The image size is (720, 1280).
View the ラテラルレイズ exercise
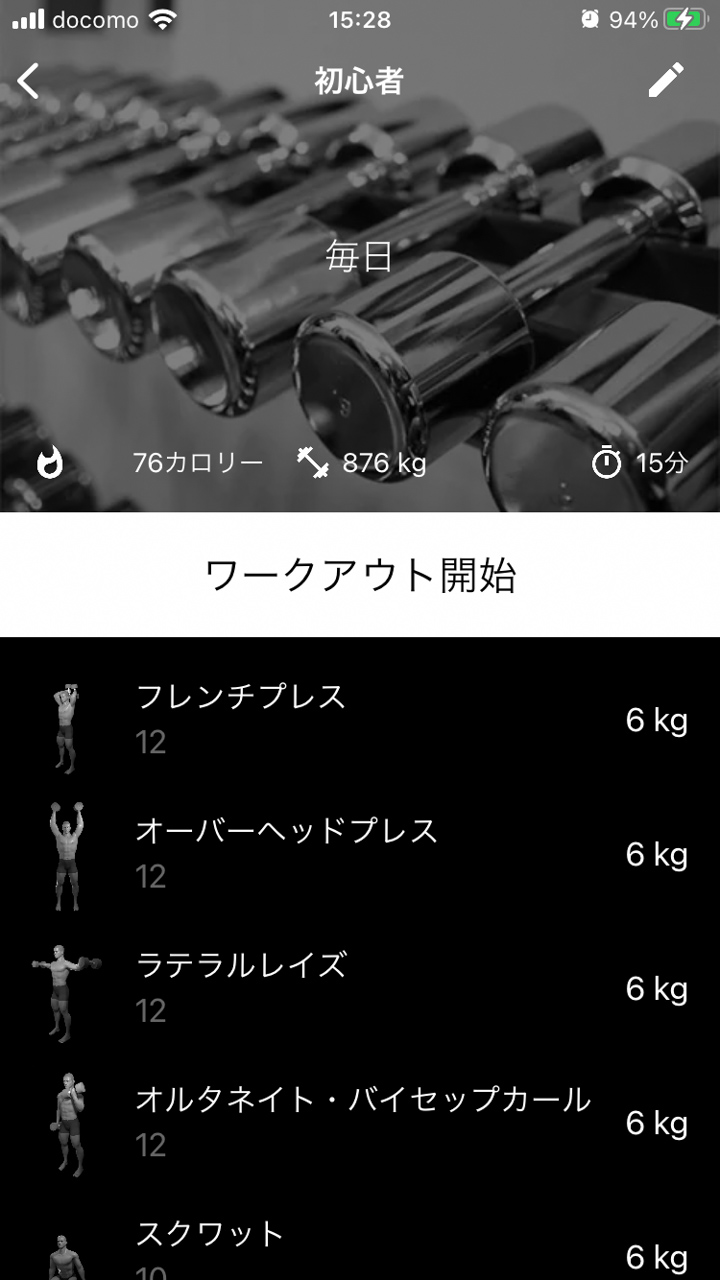pyautogui.click(x=360, y=988)
